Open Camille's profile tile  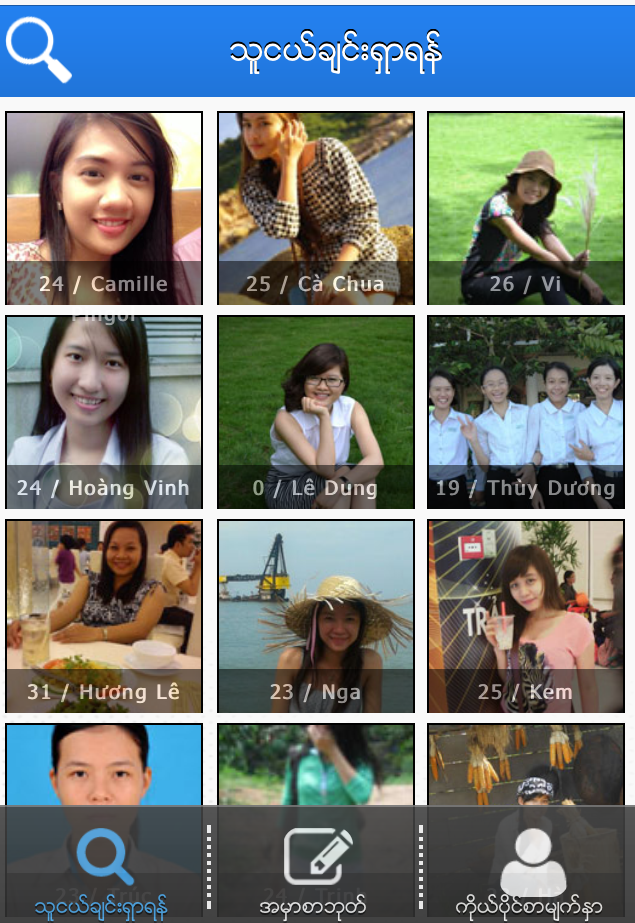pos(104,208)
